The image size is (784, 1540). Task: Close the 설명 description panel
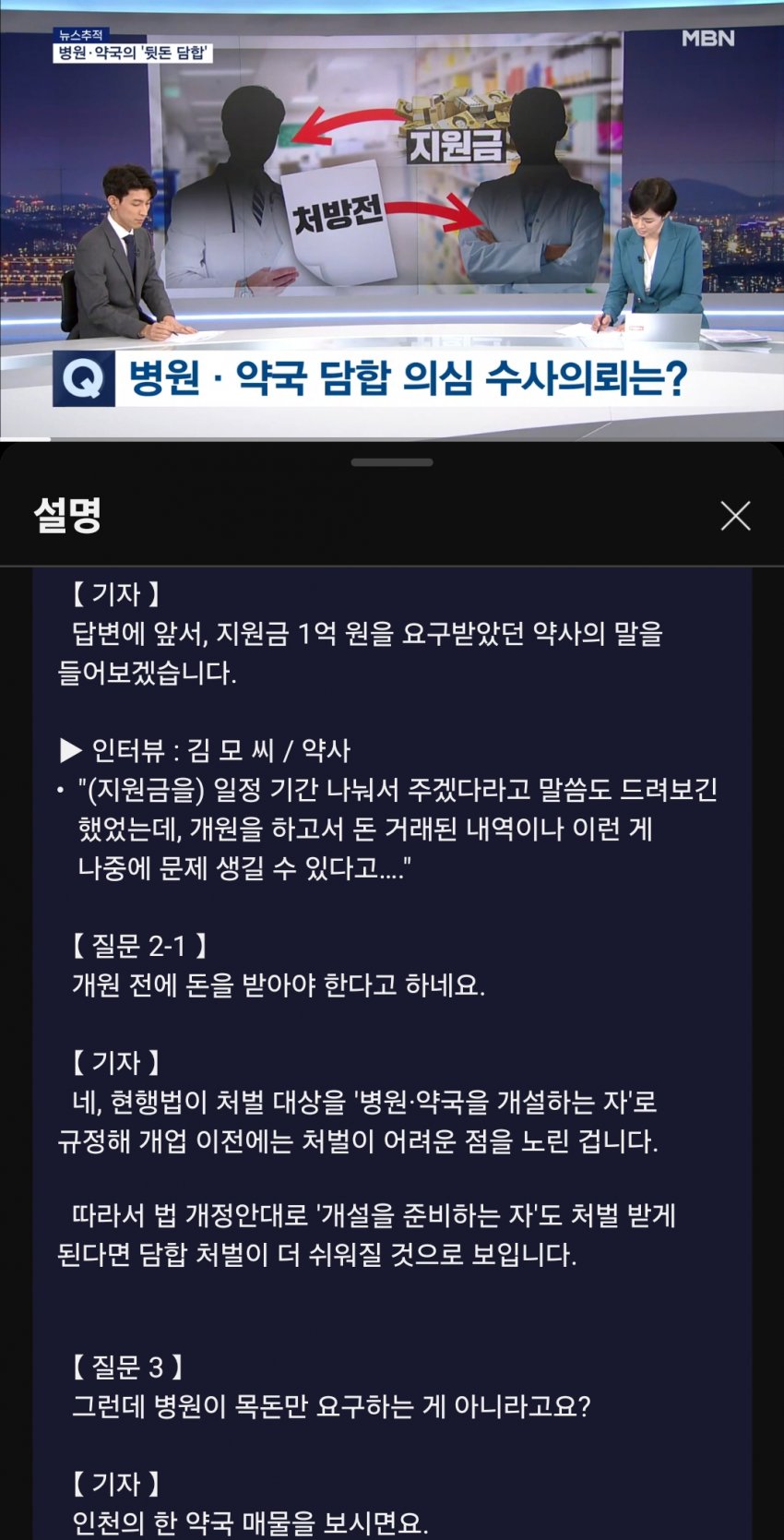click(735, 516)
